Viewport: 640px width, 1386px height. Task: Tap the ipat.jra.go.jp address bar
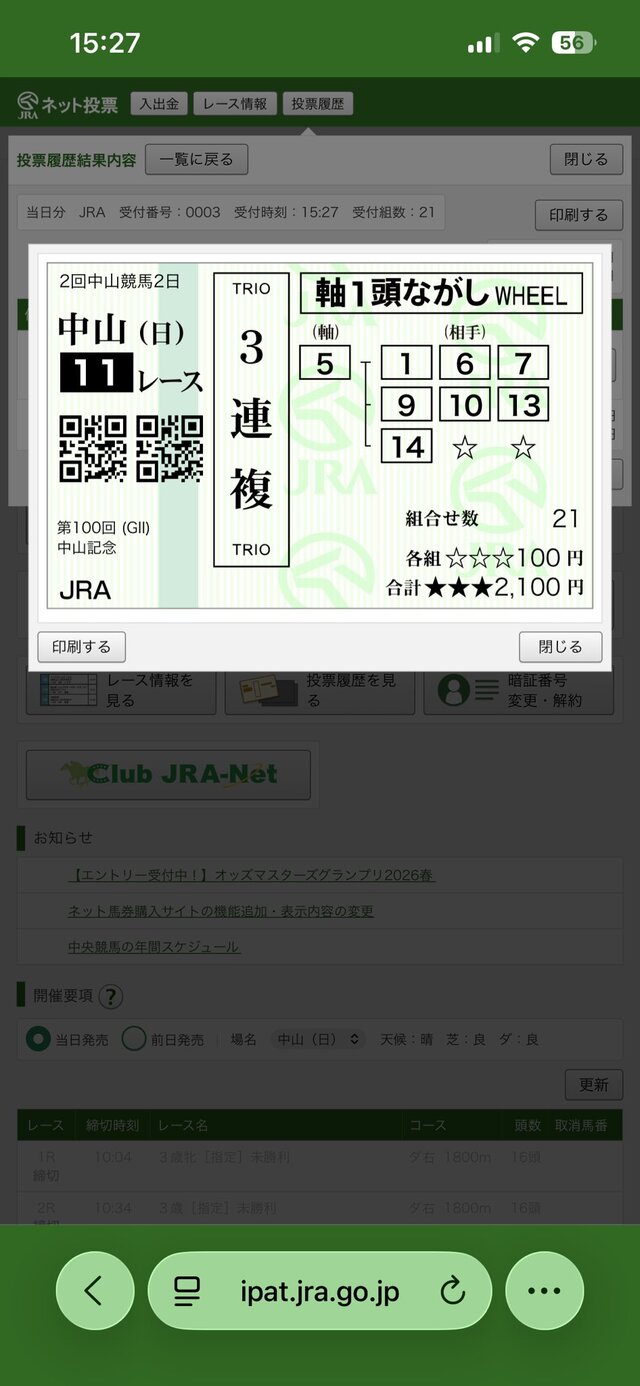[320, 1291]
